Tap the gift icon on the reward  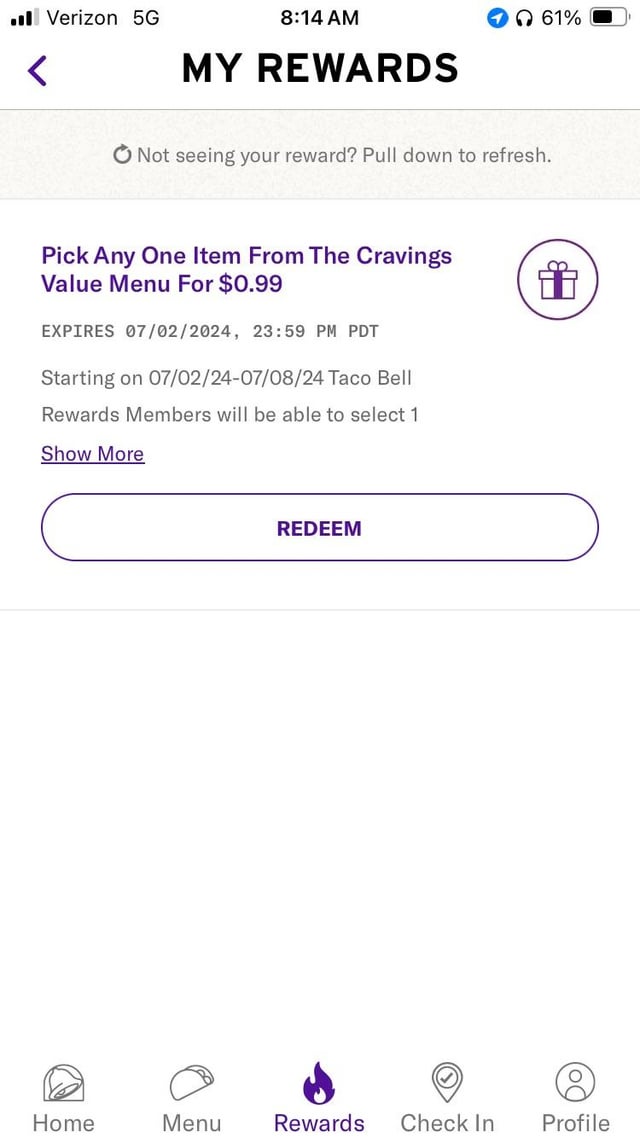(557, 281)
